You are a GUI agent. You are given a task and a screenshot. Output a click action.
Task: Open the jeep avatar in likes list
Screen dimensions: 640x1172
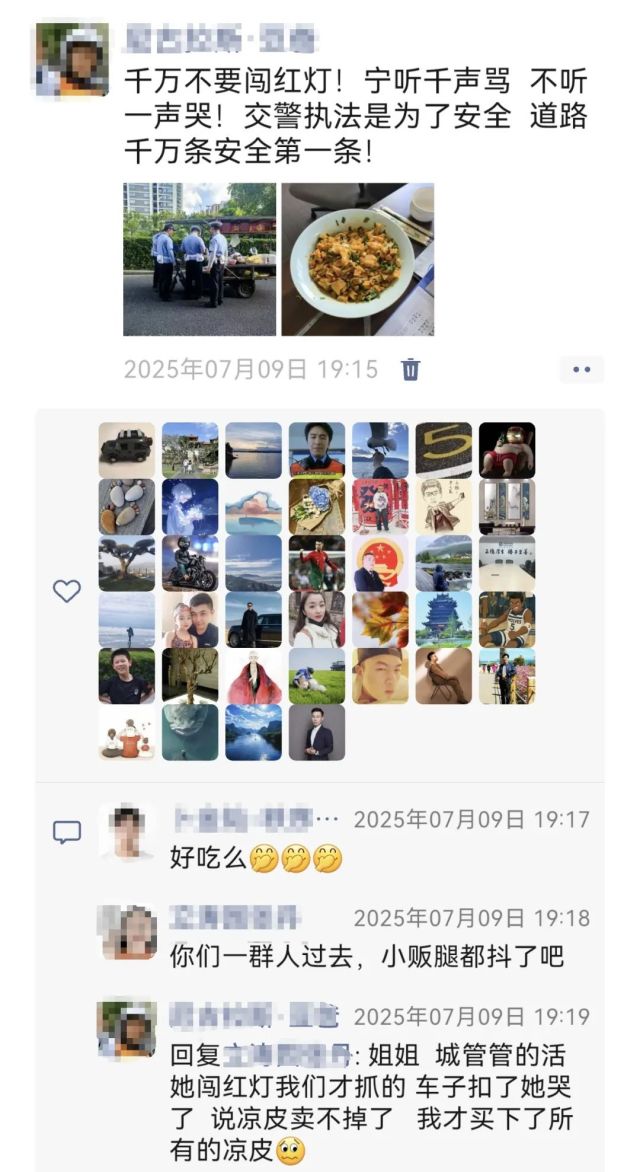[127, 449]
